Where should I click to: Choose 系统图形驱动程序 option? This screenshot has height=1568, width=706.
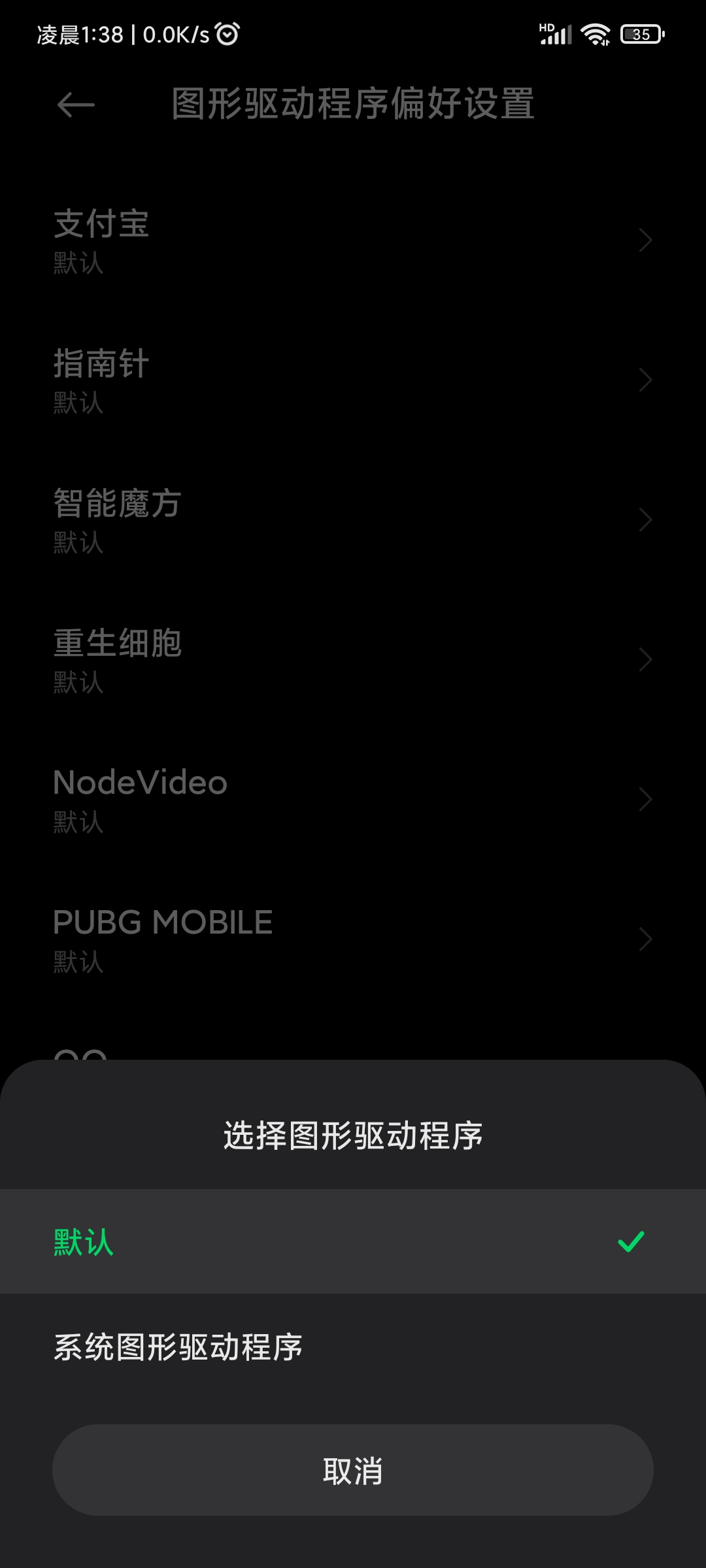pos(353,1347)
